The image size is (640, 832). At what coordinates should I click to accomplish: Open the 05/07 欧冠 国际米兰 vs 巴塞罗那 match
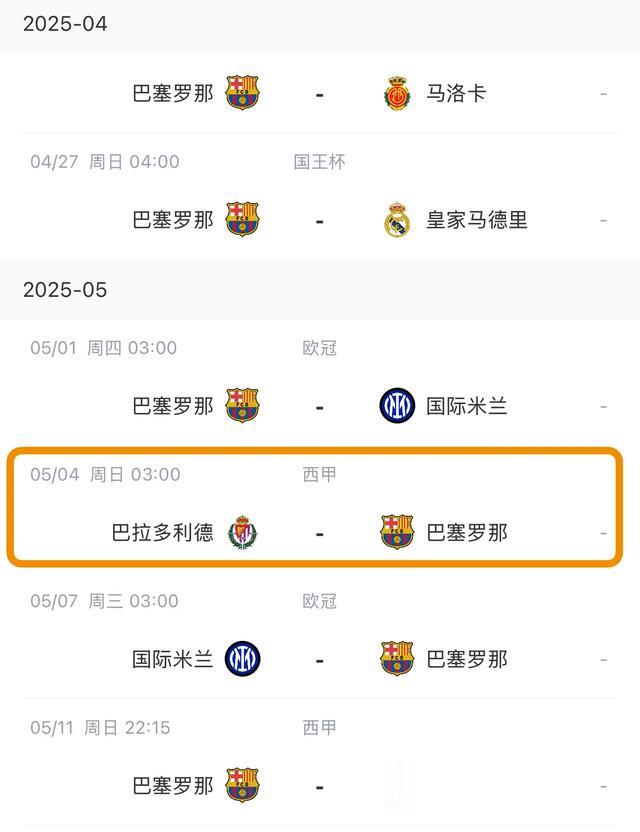(319, 659)
